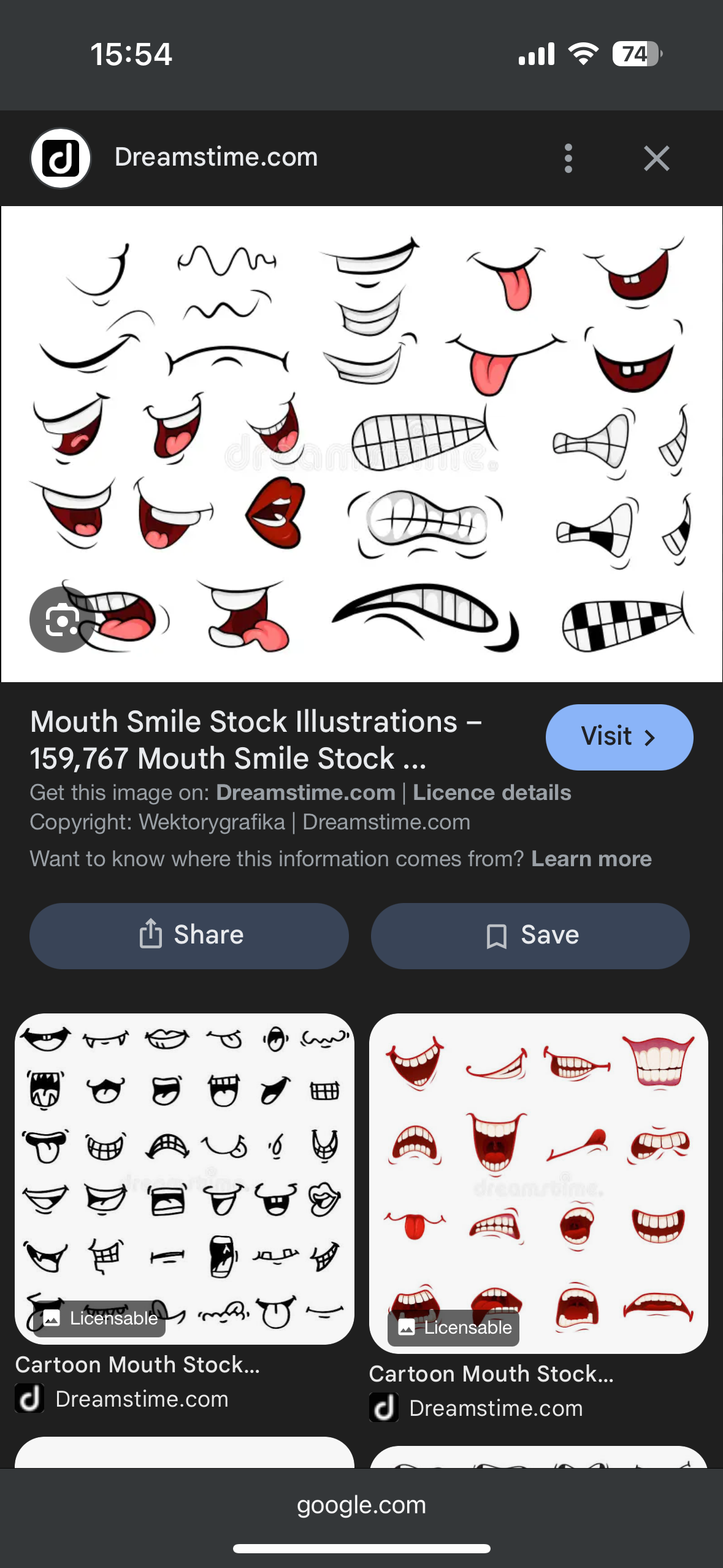Open the black outline cartoon mouths result
Image resolution: width=723 pixels, height=1568 pixels.
click(185, 1178)
